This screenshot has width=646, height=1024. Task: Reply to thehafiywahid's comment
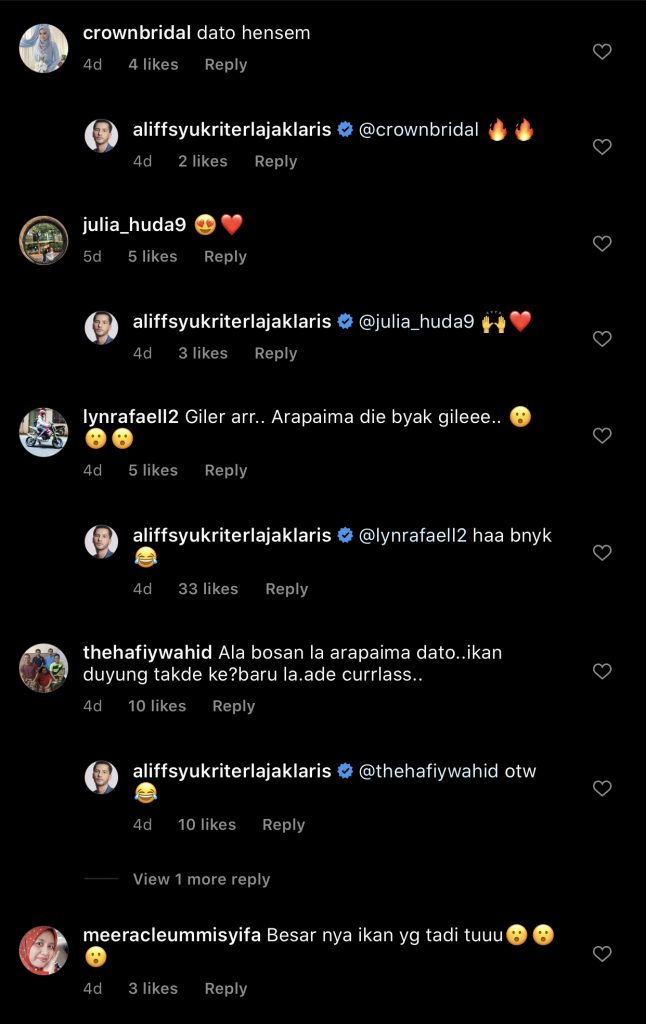pyautogui.click(x=233, y=706)
